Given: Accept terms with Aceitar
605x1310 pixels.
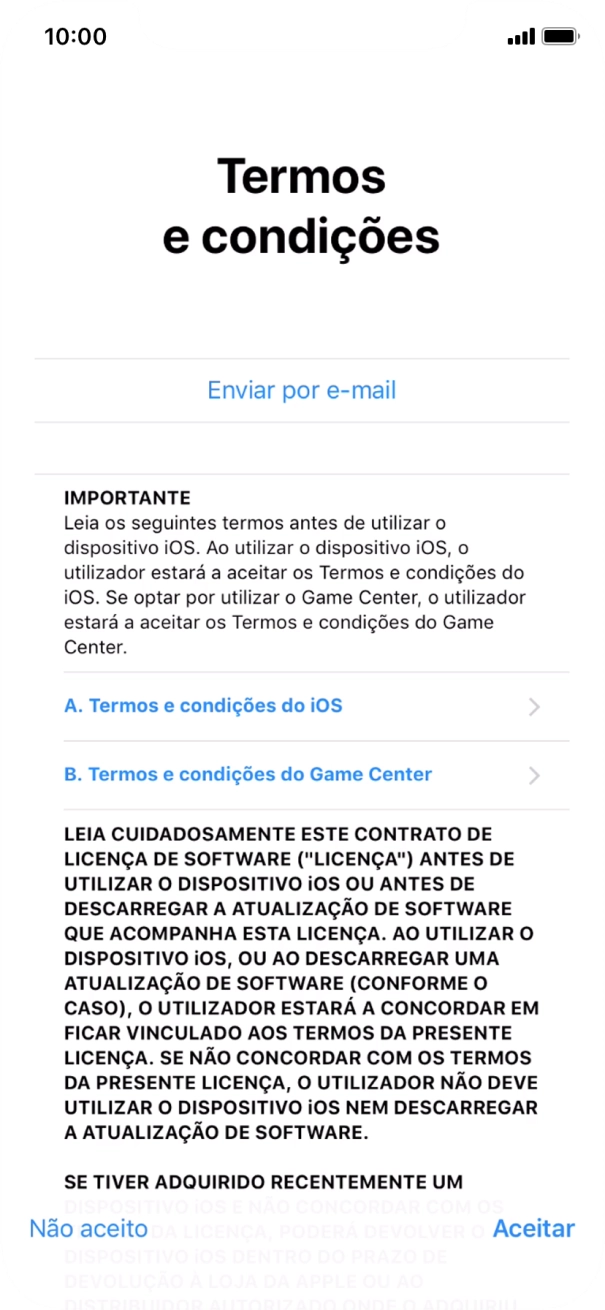Looking at the screenshot, I should (x=533, y=1229).
